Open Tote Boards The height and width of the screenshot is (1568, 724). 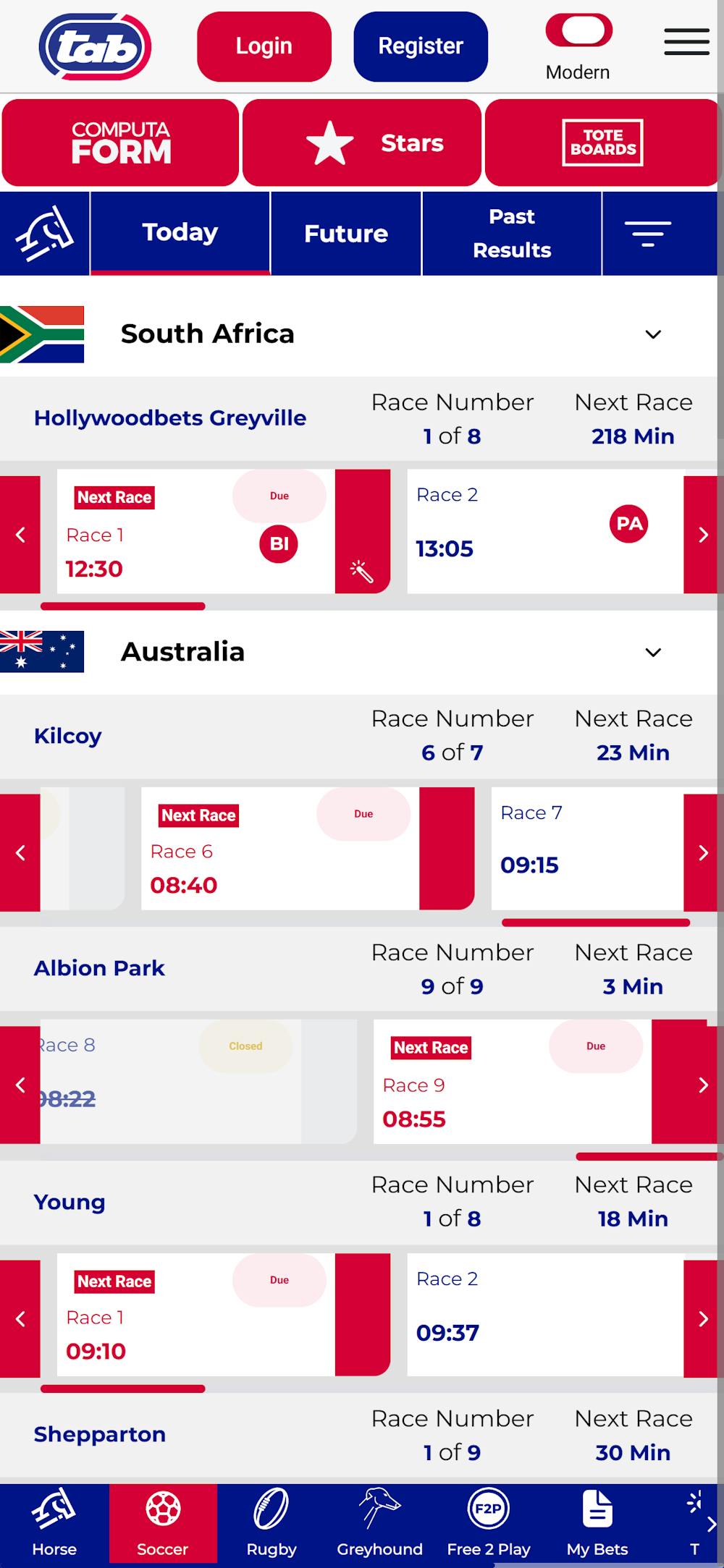(x=602, y=143)
